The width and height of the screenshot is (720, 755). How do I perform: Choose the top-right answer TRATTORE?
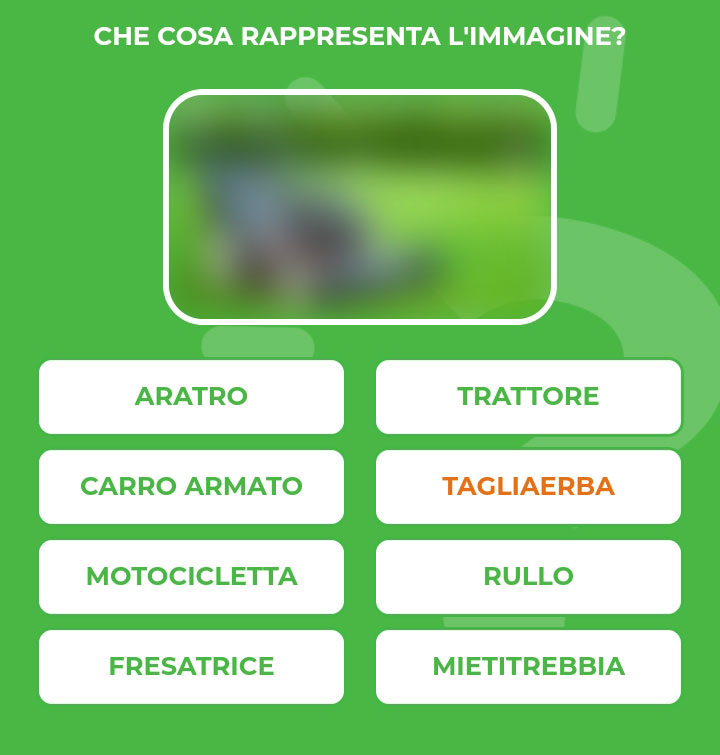click(x=528, y=397)
